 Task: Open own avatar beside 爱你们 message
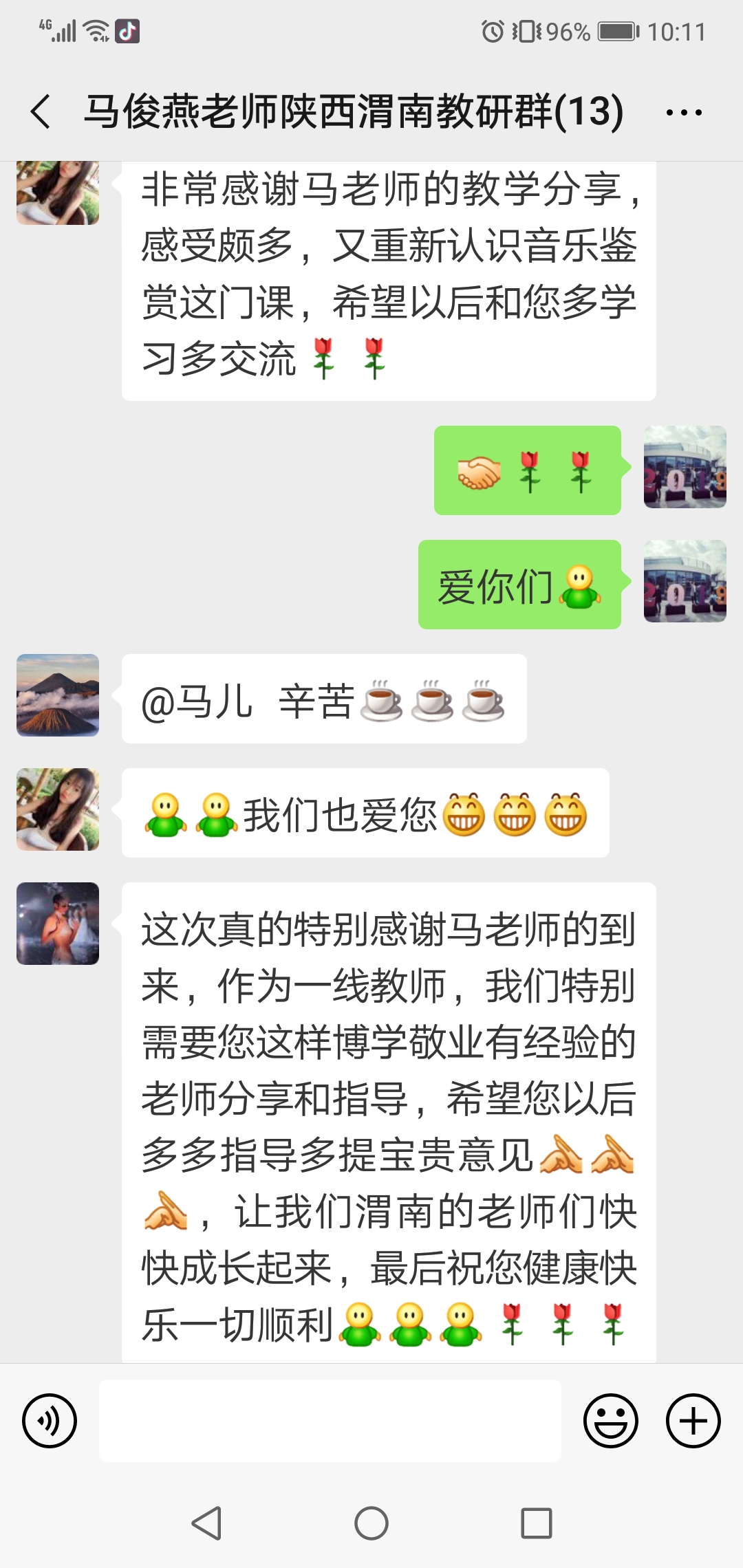coord(685,581)
